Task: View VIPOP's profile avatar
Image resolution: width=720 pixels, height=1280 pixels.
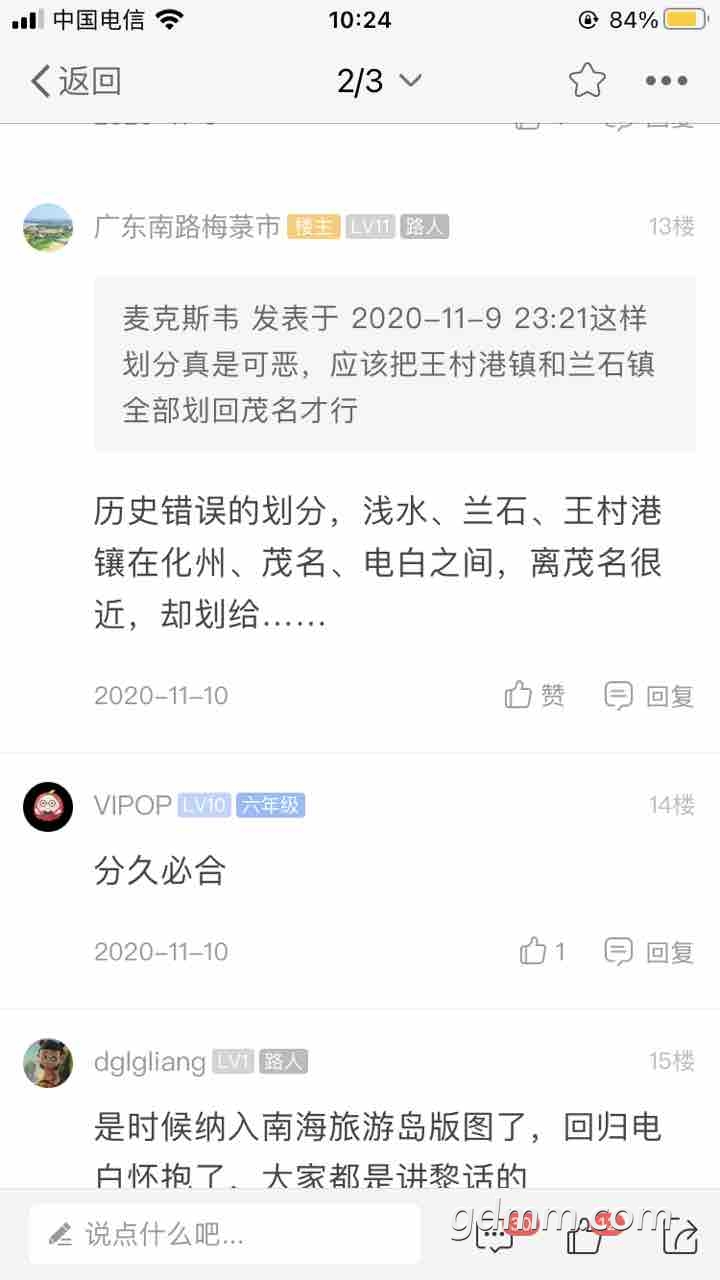Action: click(x=48, y=806)
